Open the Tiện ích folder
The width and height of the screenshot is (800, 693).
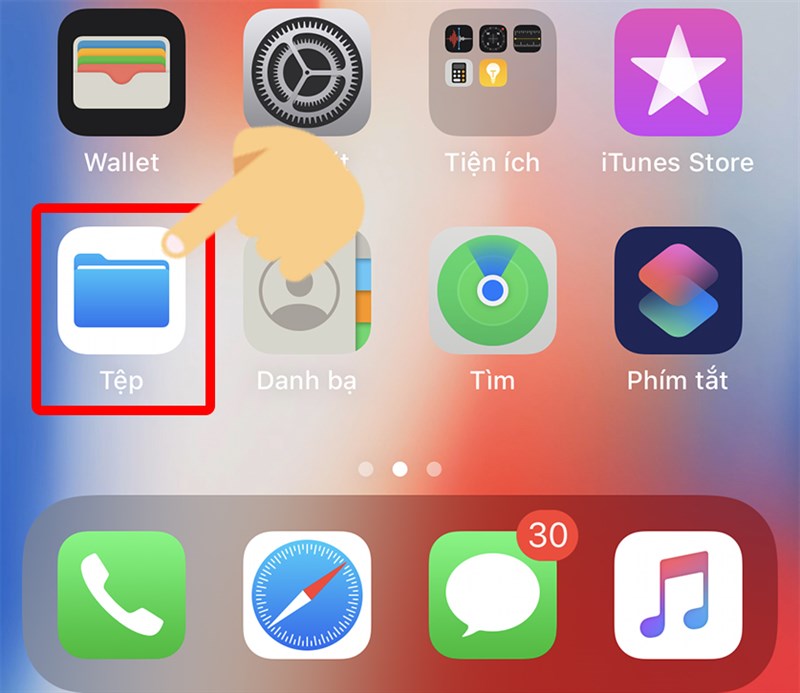tap(492, 73)
